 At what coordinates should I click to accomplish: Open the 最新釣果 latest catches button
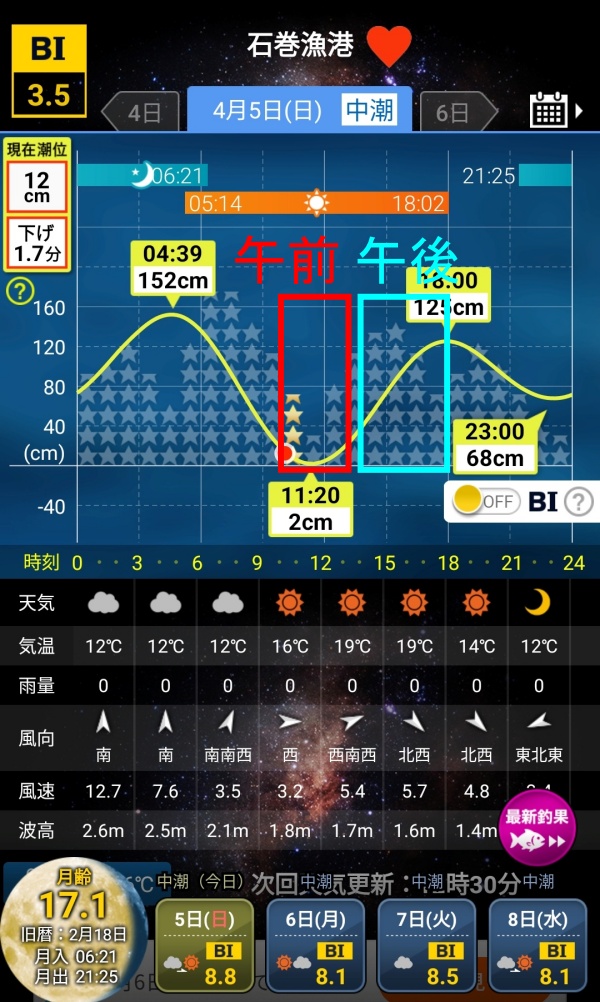[x=537, y=826]
